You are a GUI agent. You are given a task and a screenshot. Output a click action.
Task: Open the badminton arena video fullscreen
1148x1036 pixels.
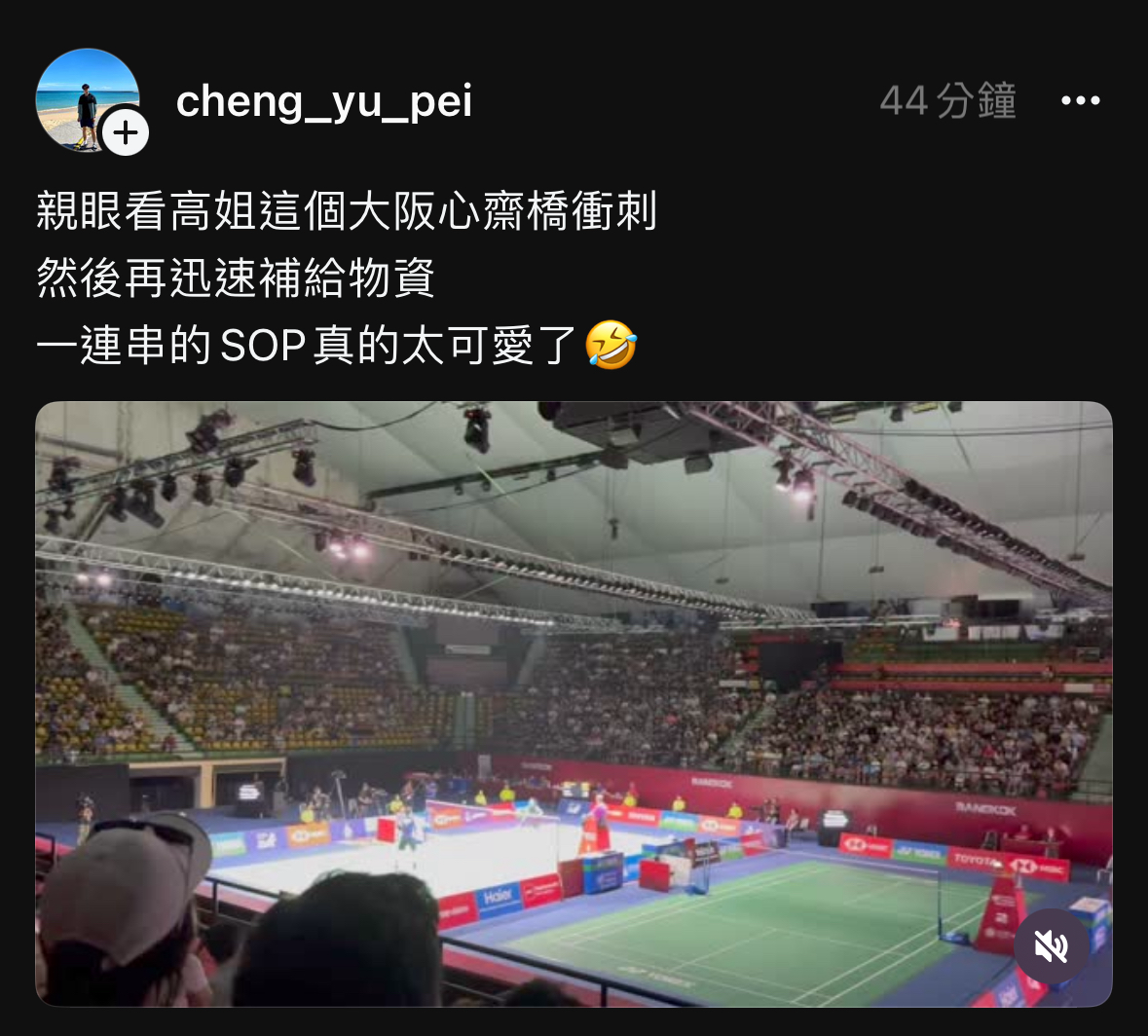tap(574, 682)
